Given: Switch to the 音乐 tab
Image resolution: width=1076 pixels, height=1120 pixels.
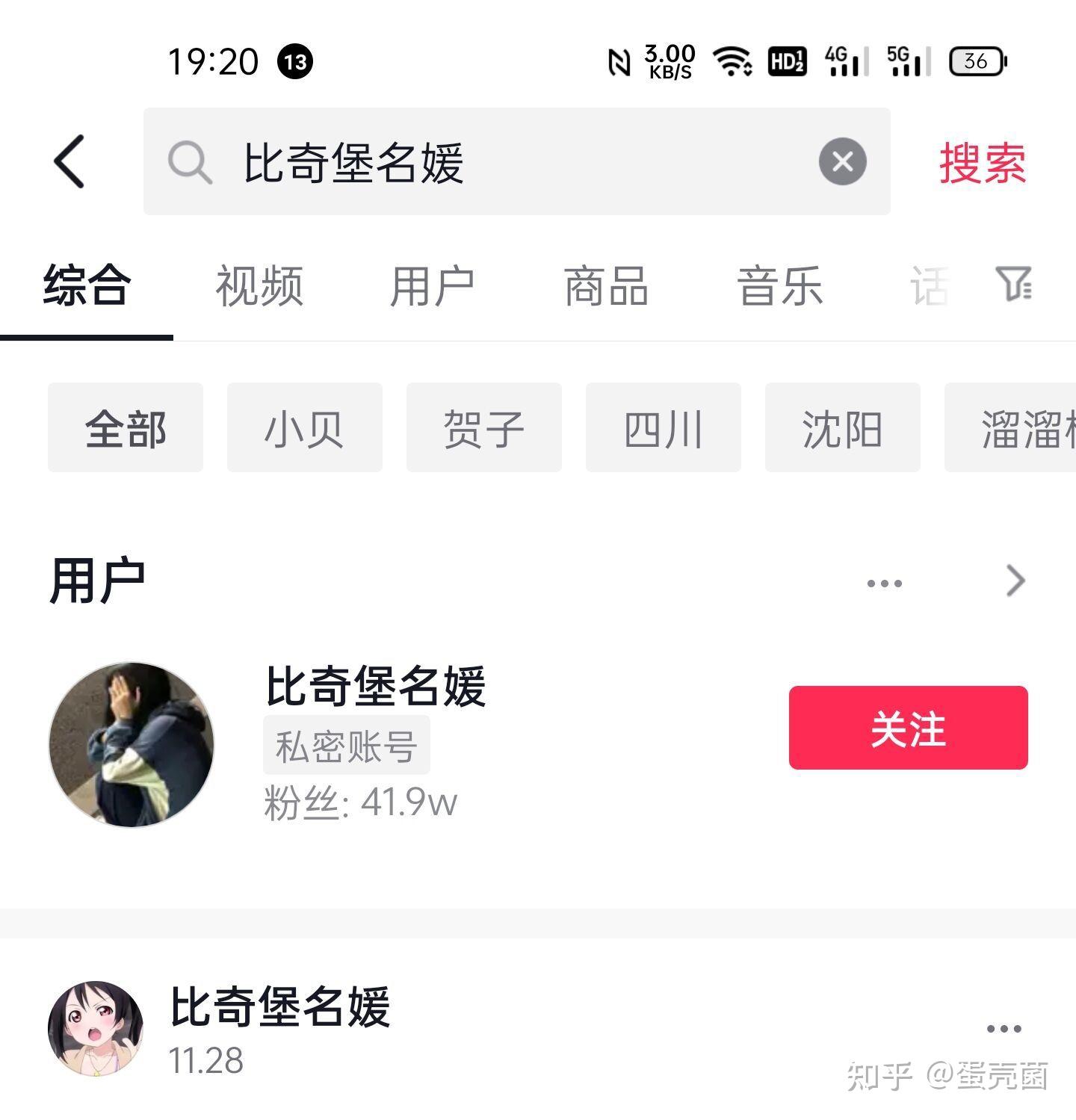Looking at the screenshot, I should click(779, 286).
